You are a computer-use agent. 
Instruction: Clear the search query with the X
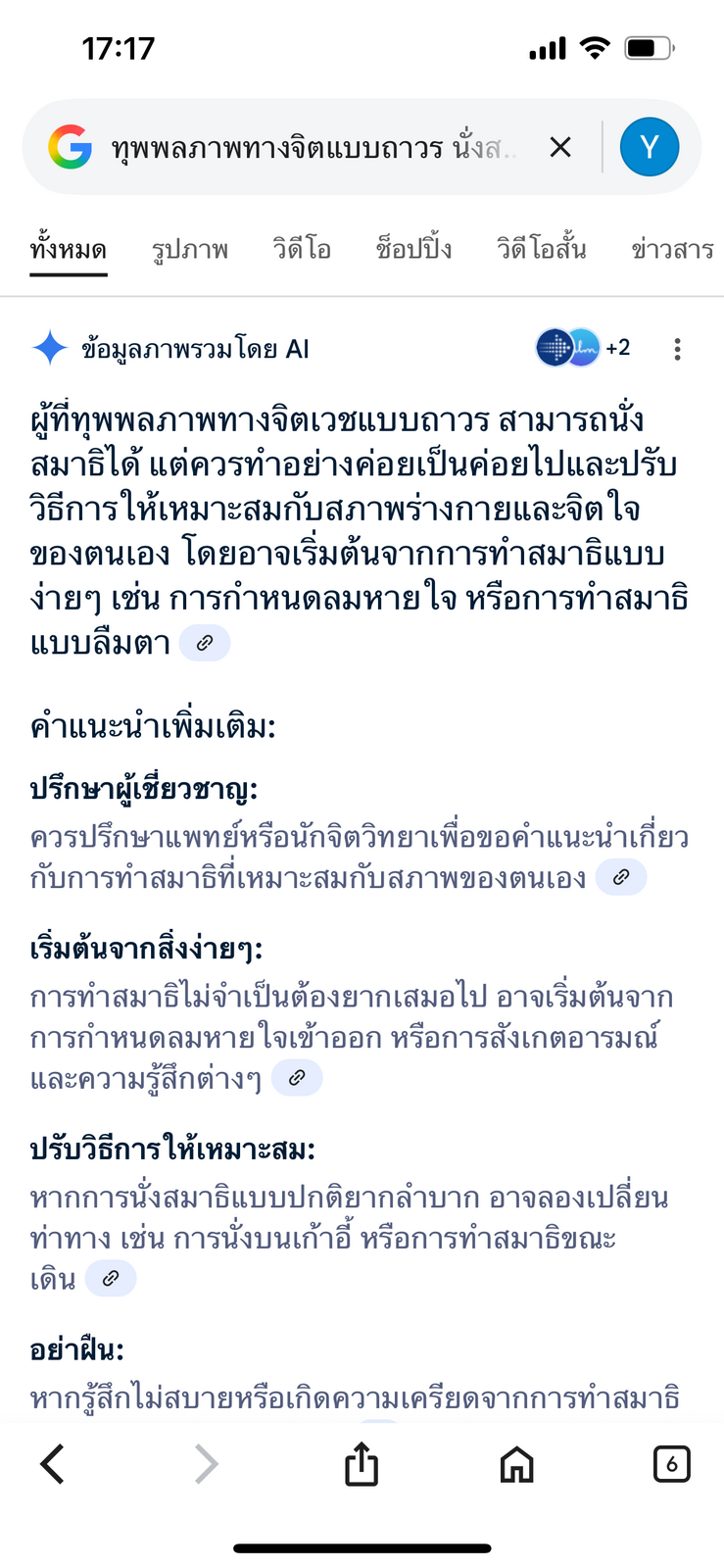coord(560,147)
